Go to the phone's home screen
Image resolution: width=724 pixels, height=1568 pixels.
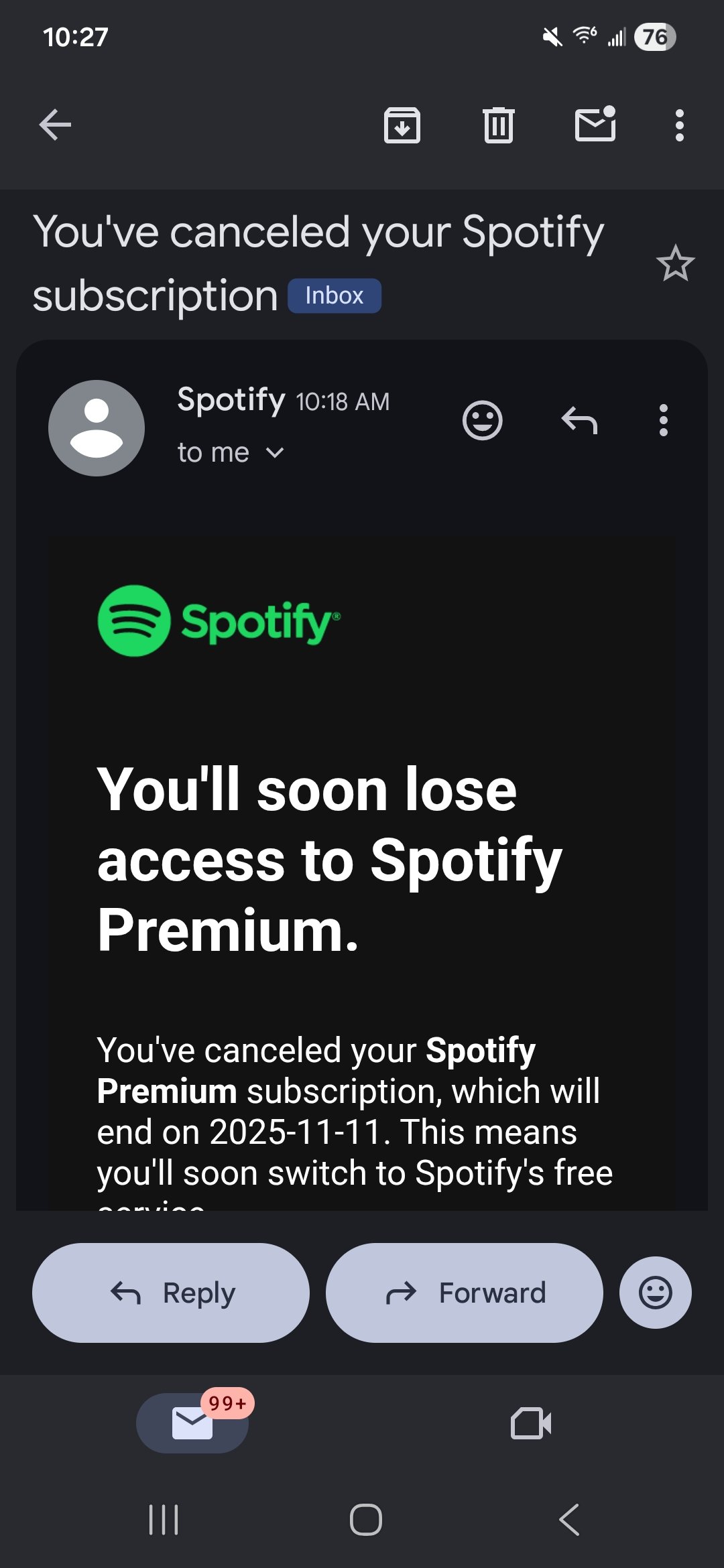(366, 1520)
